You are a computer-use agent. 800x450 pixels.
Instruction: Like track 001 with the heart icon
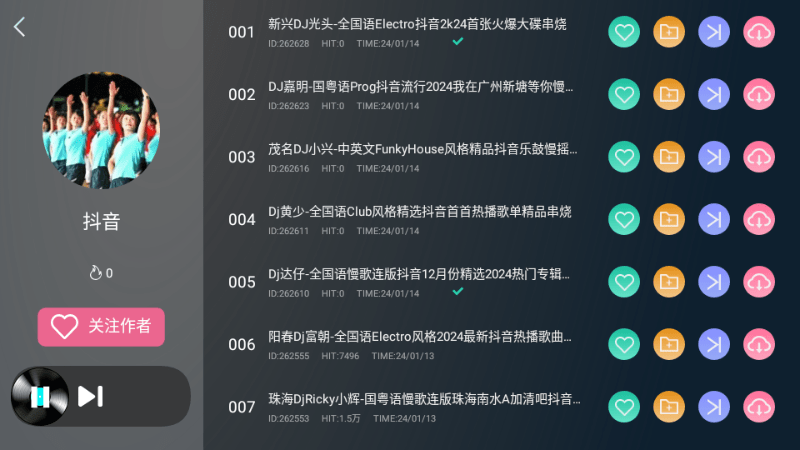coord(624,32)
